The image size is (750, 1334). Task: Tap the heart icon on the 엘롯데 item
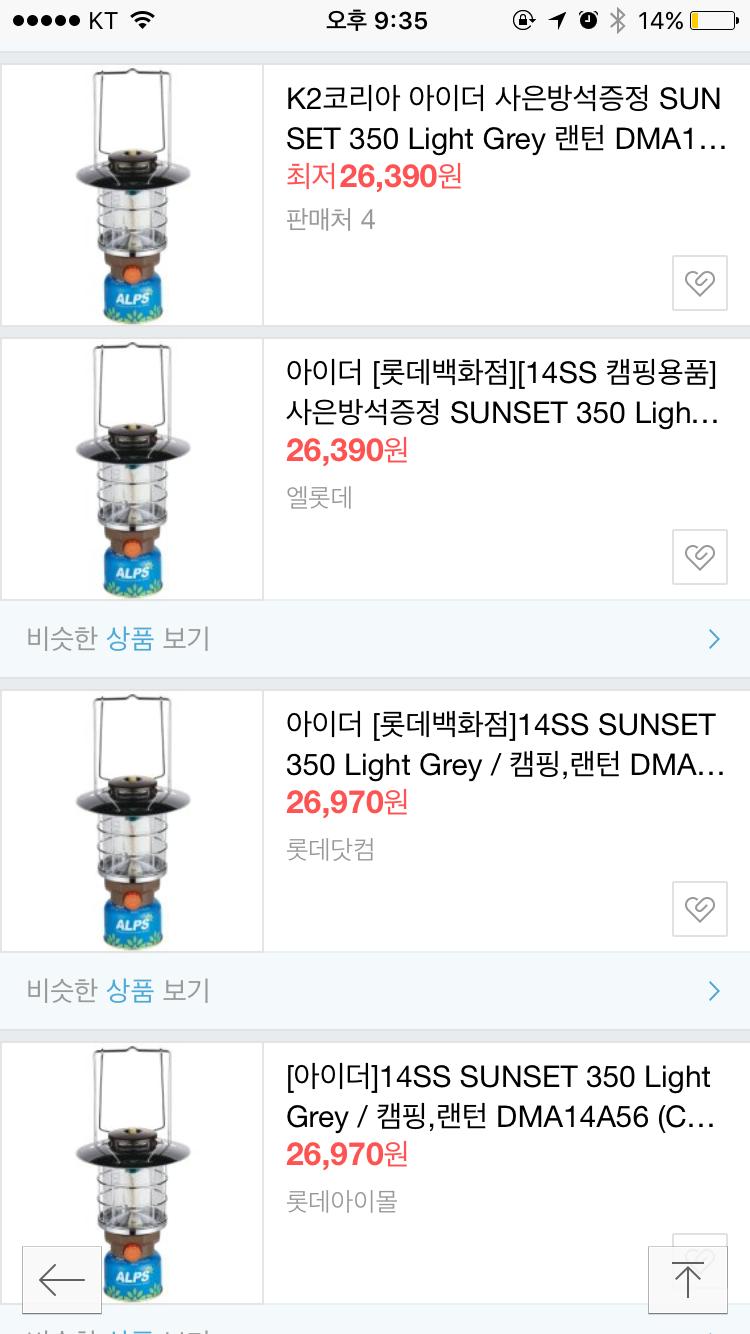(699, 556)
